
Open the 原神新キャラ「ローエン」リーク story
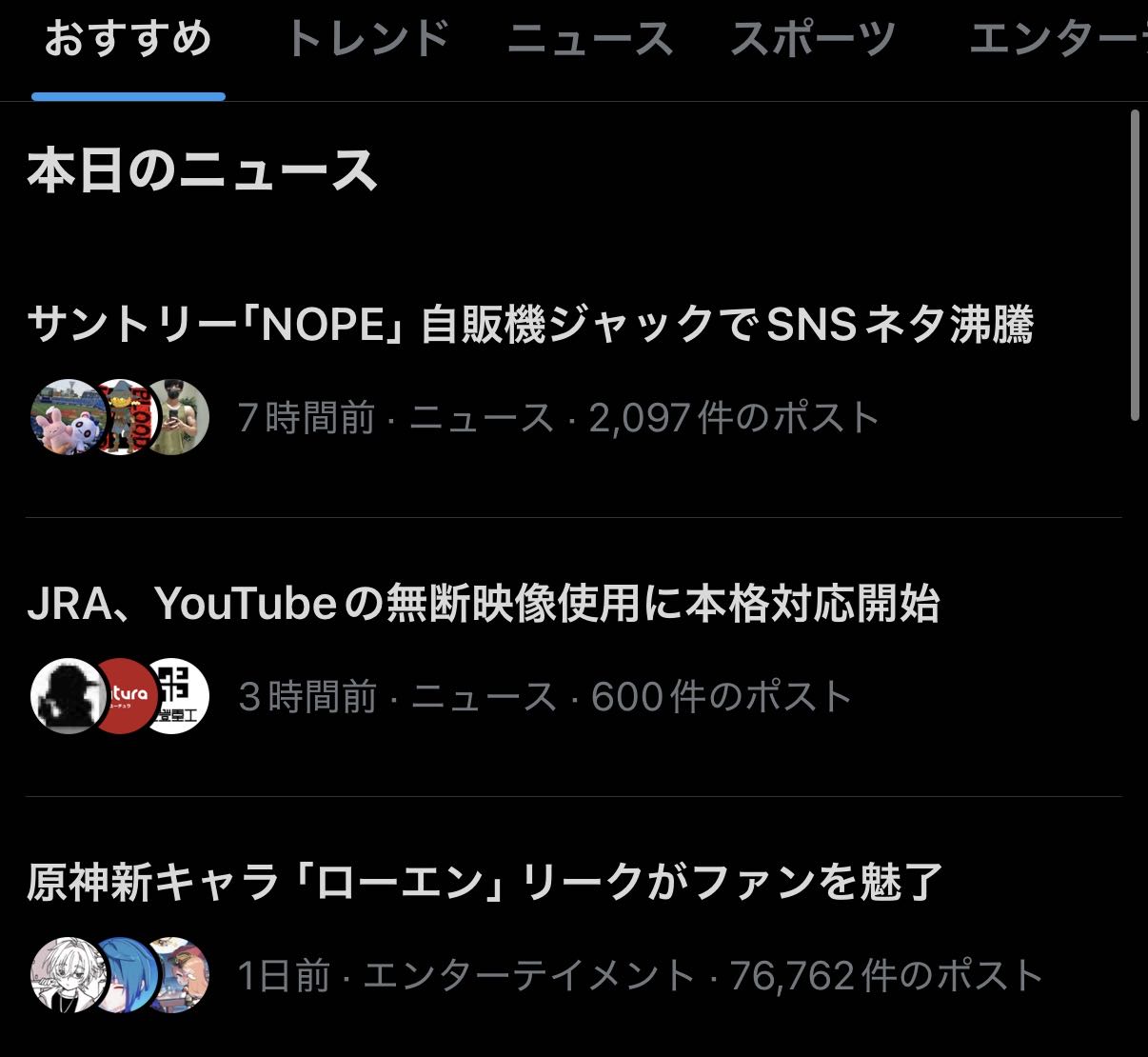(484, 883)
